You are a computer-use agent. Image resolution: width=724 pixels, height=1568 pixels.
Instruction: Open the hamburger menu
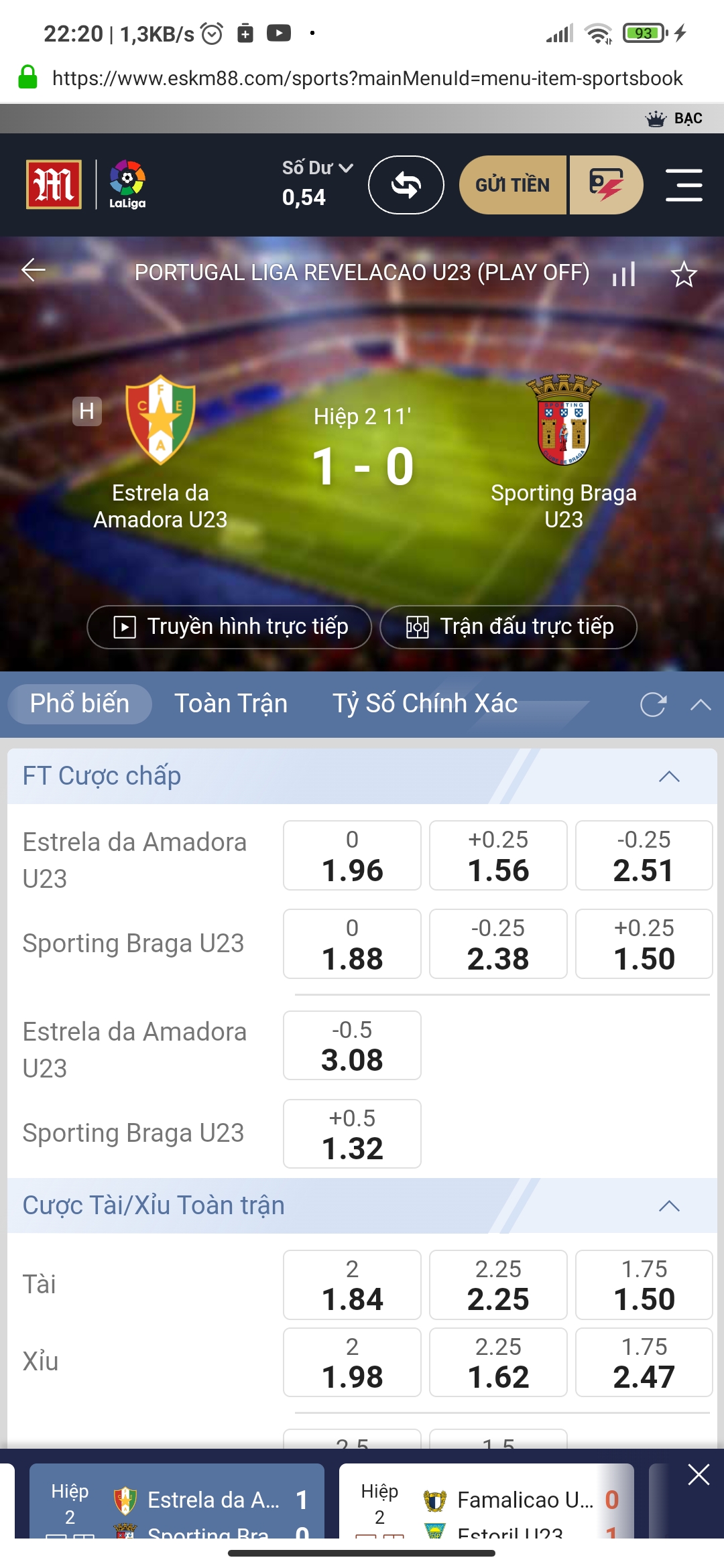click(x=684, y=185)
